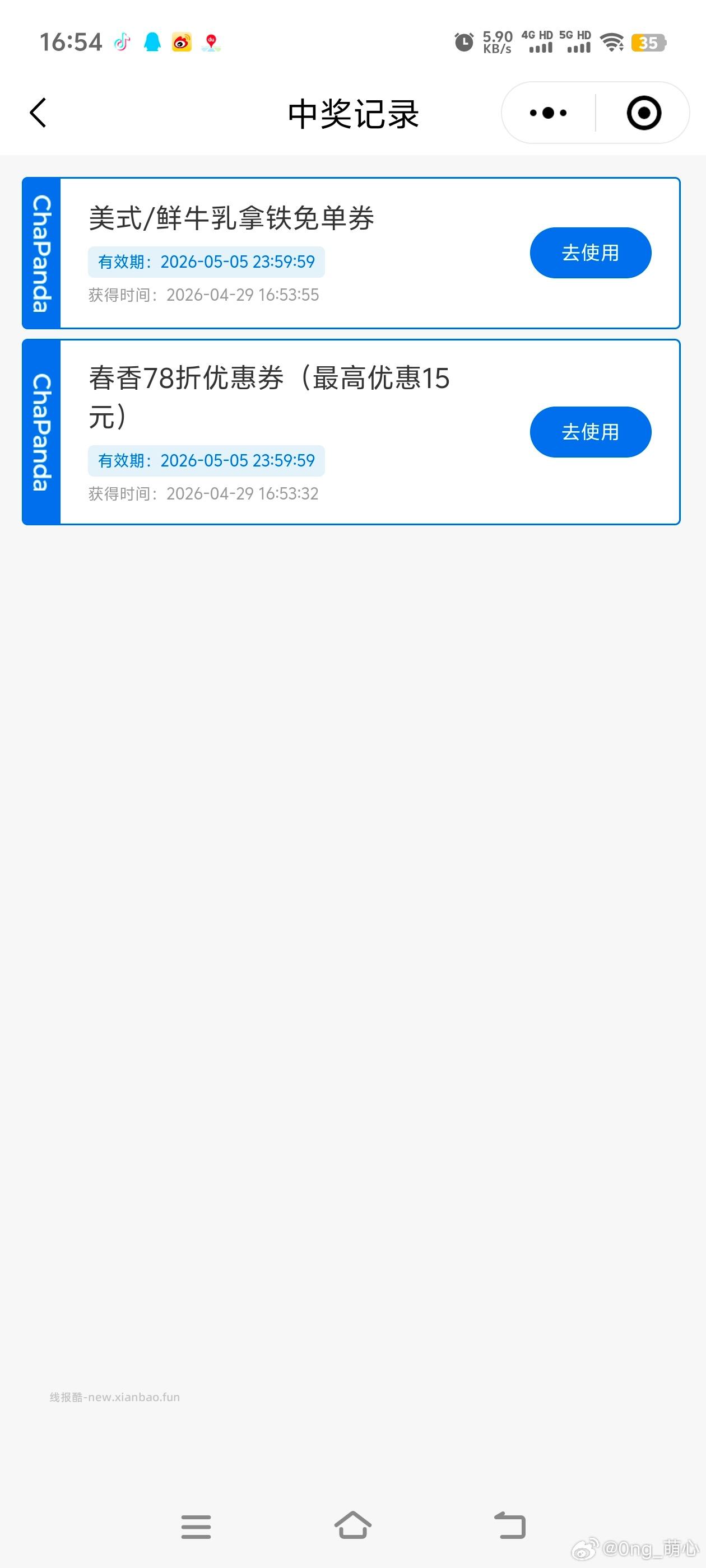
Task: Go back using the left arrow
Action: 38,112
